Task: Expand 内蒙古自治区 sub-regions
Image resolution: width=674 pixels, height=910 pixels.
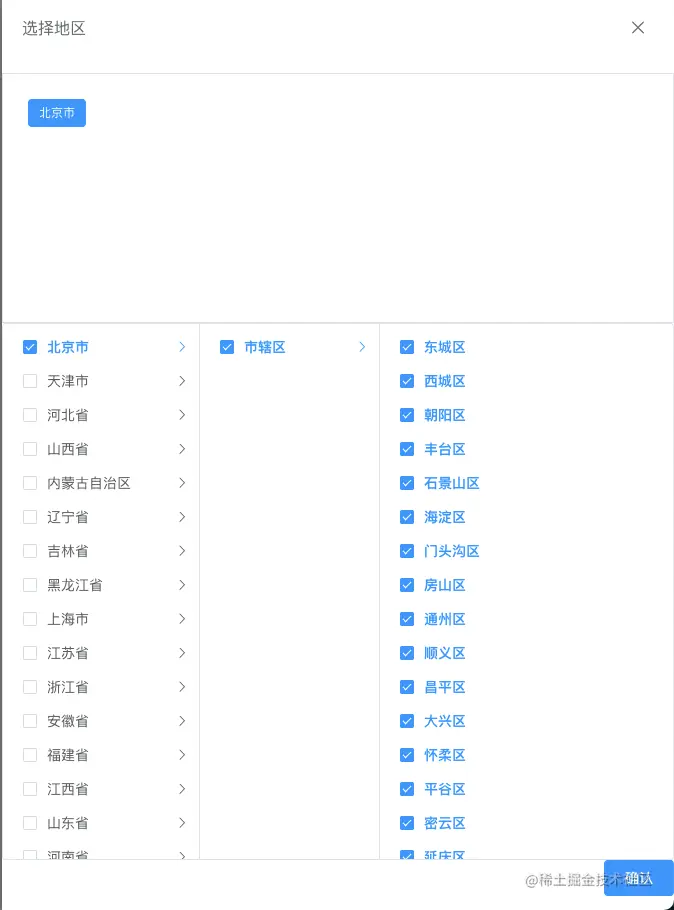Action: 182,483
